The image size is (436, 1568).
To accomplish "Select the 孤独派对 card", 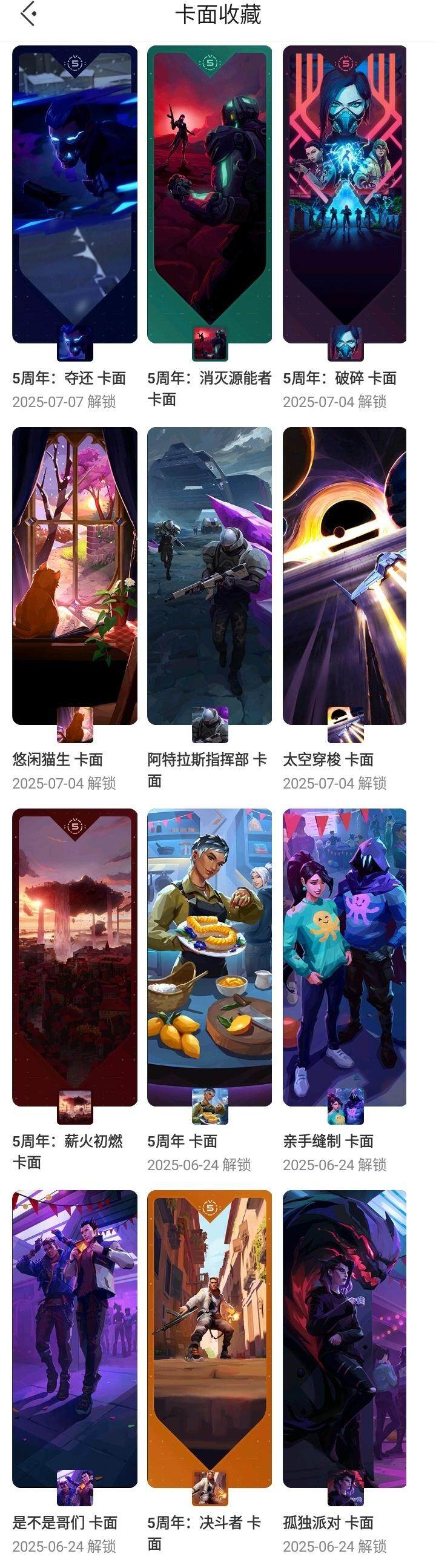I will click(x=345, y=1339).
